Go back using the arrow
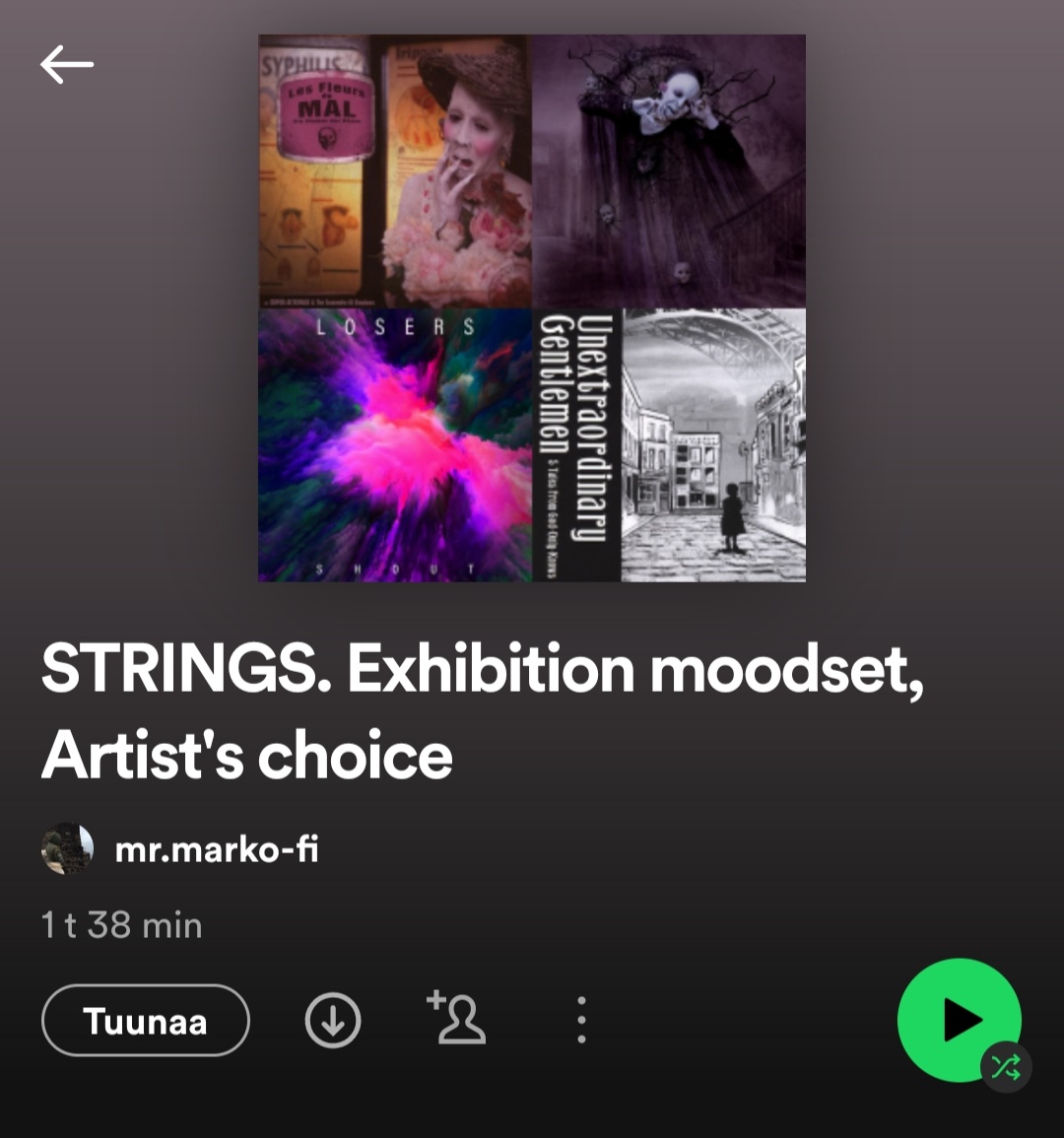1064x1138 pixels. (67, 65)
